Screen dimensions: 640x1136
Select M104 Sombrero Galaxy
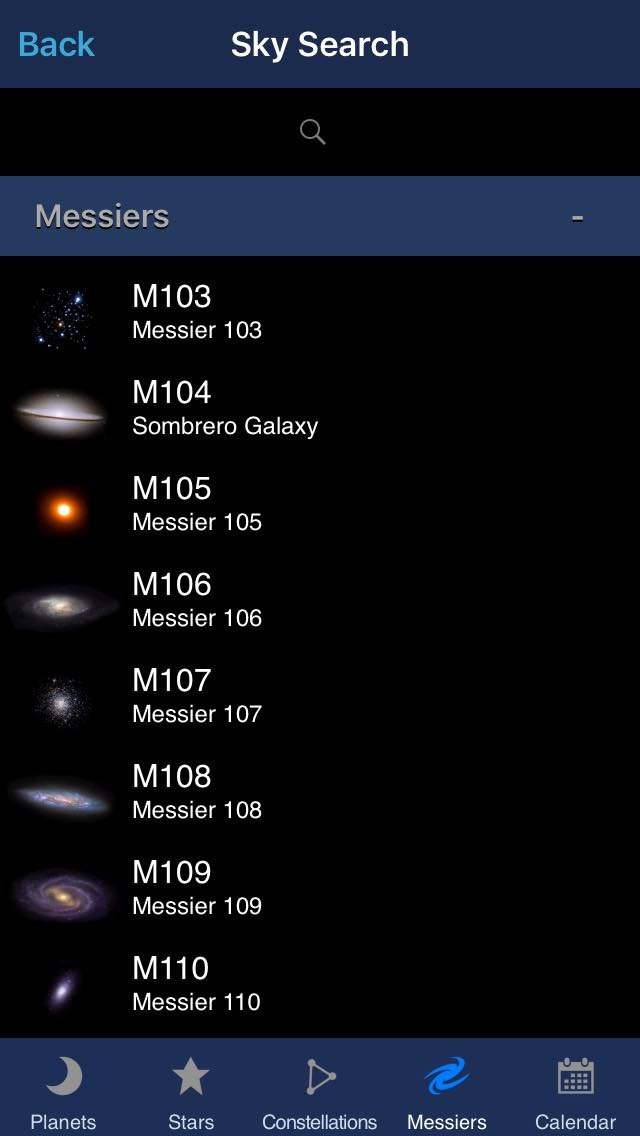coord(320,408)
